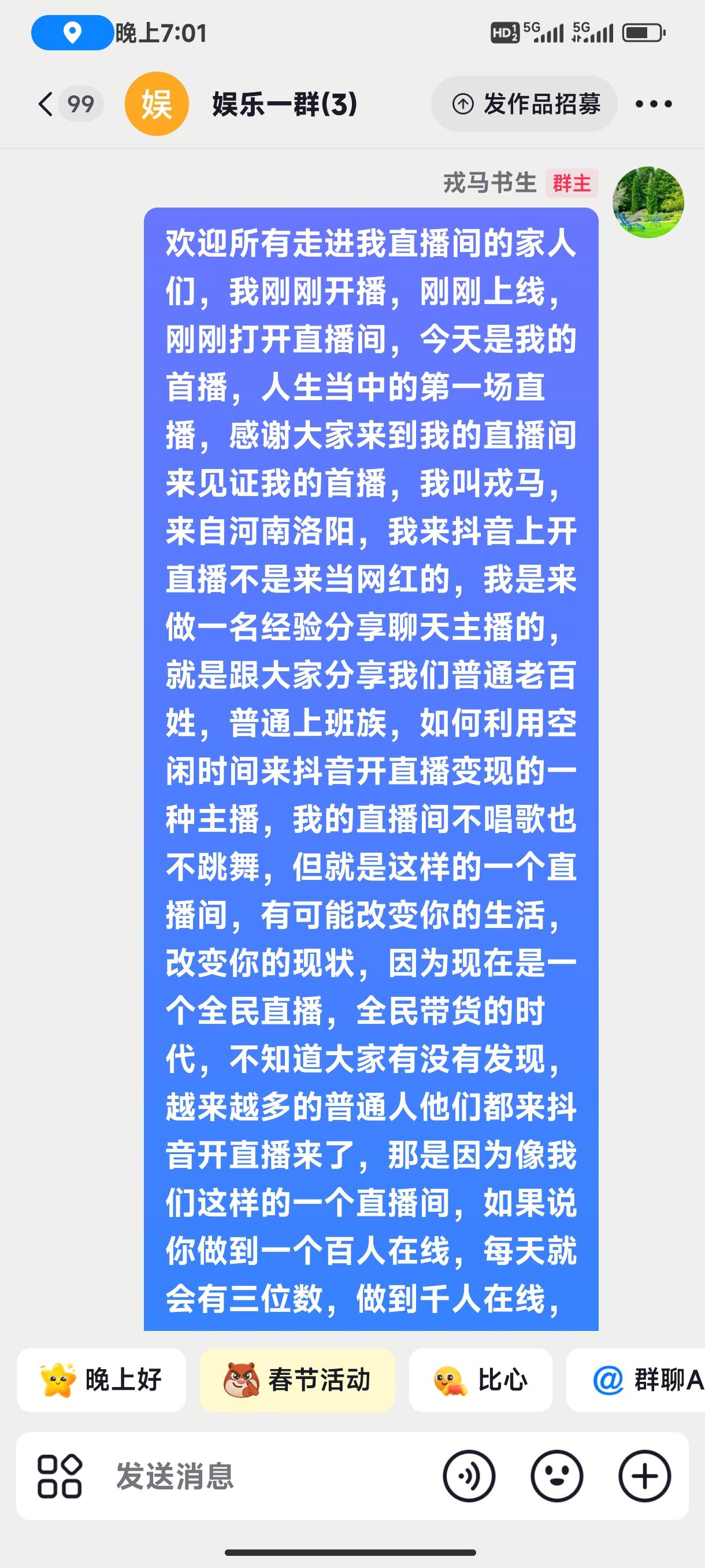This screenshot has height=1568, width=705.
Task: Tap the back chevron to leave chat
Action: tap(45, 104)
